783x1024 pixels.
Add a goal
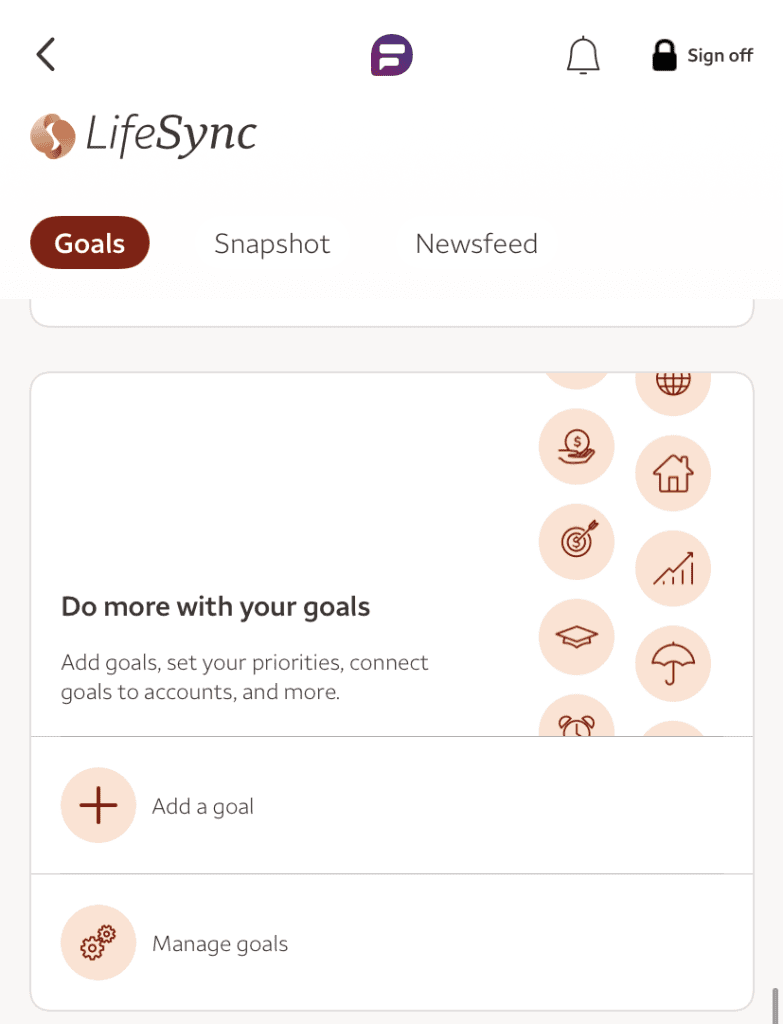coord(202,806)
